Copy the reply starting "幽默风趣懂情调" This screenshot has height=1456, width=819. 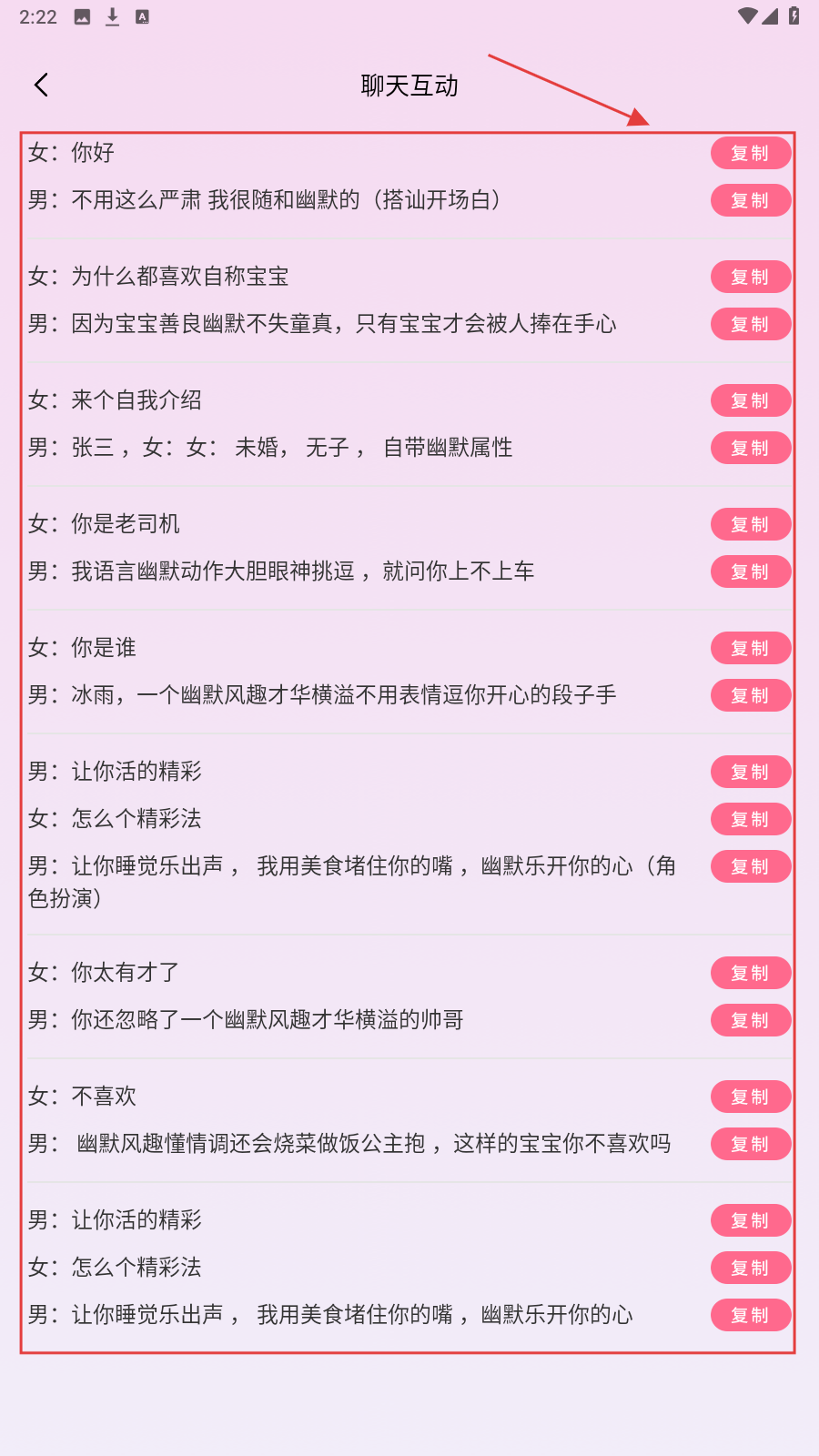(750, 1145)
